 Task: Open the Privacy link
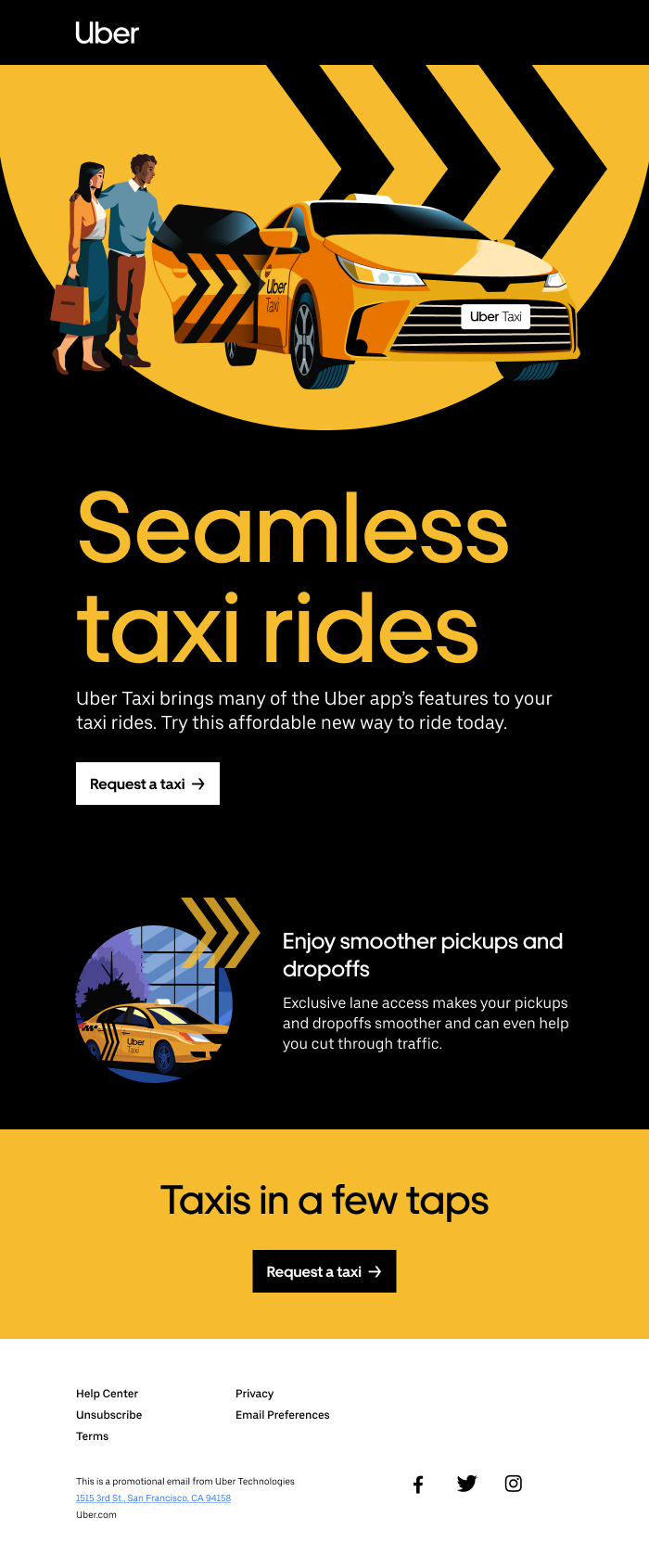[254, 1394]
